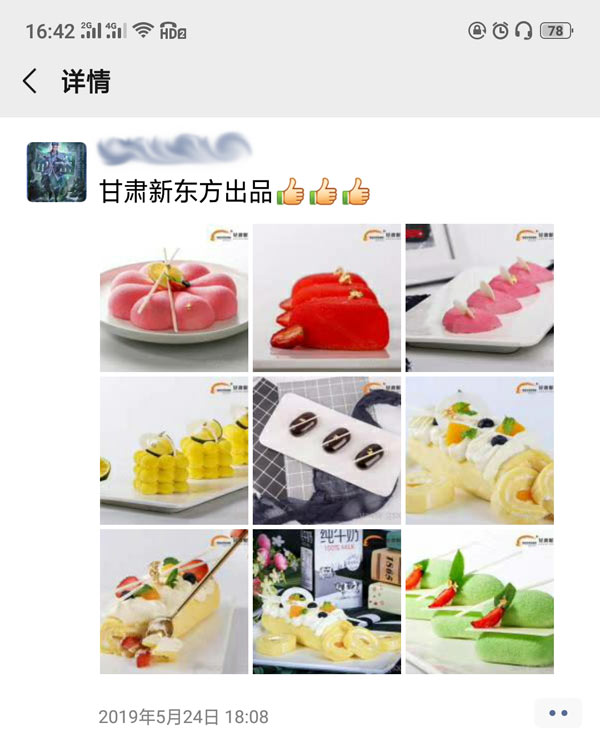Open the cake roll with golden spoon photo
The image size is (600, 753).
click(x=174, y=601)
